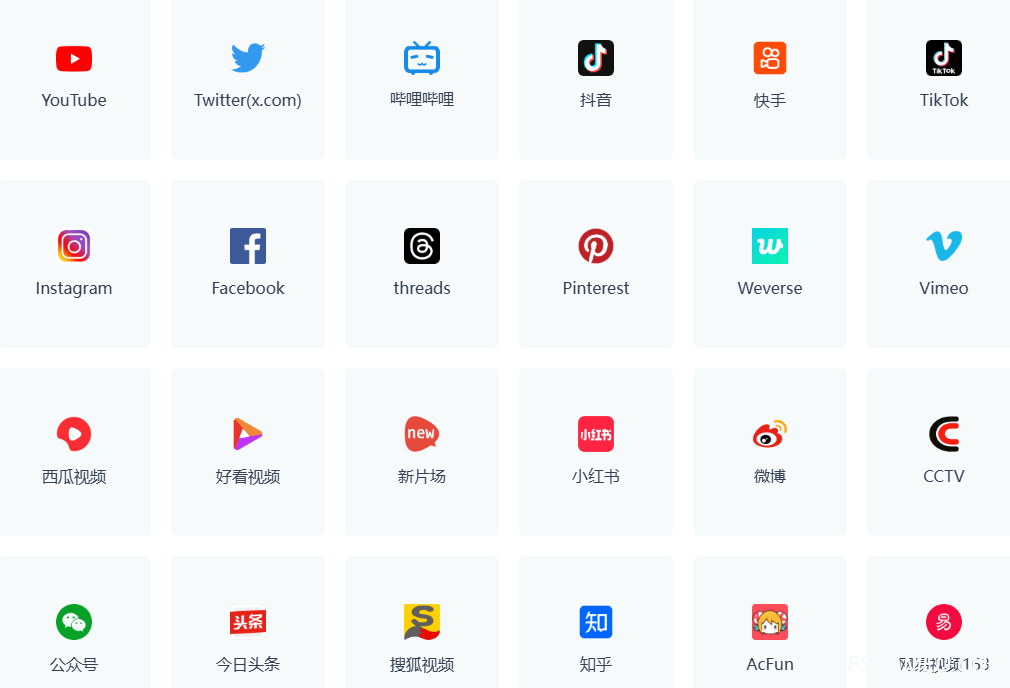
Task: Select the 好看视频 card
Action: 248,451
